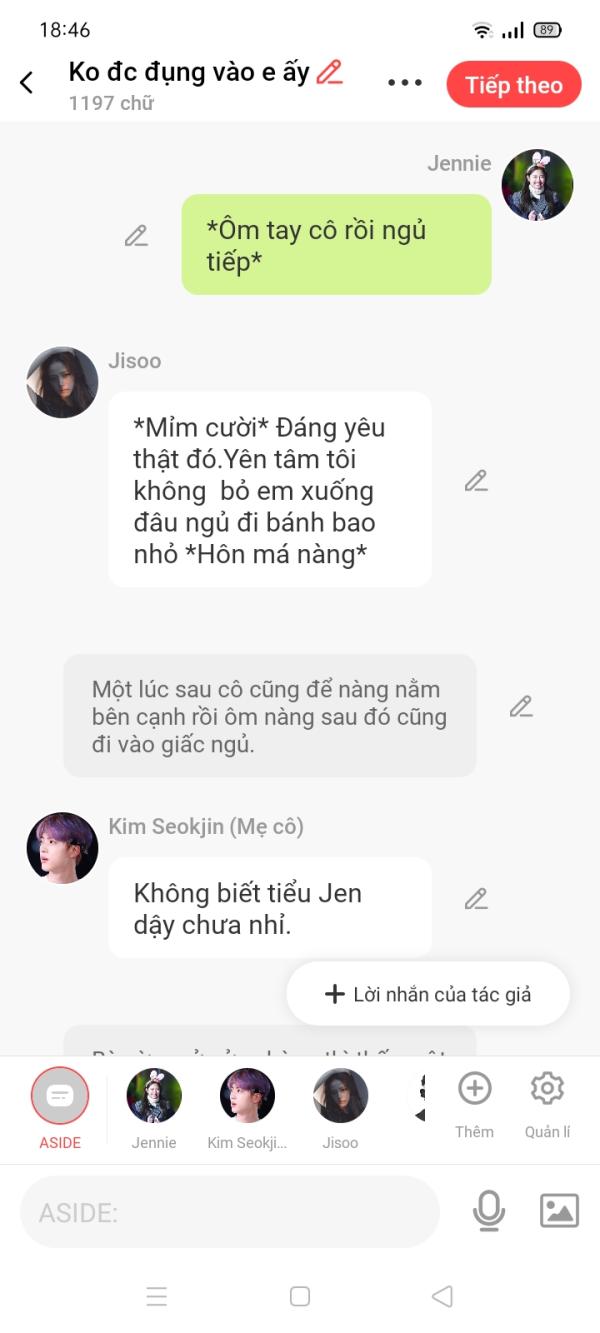This screenshot has height=1333, width=600.
Task: Edit the story title with the red pencil
Action: 329,73
